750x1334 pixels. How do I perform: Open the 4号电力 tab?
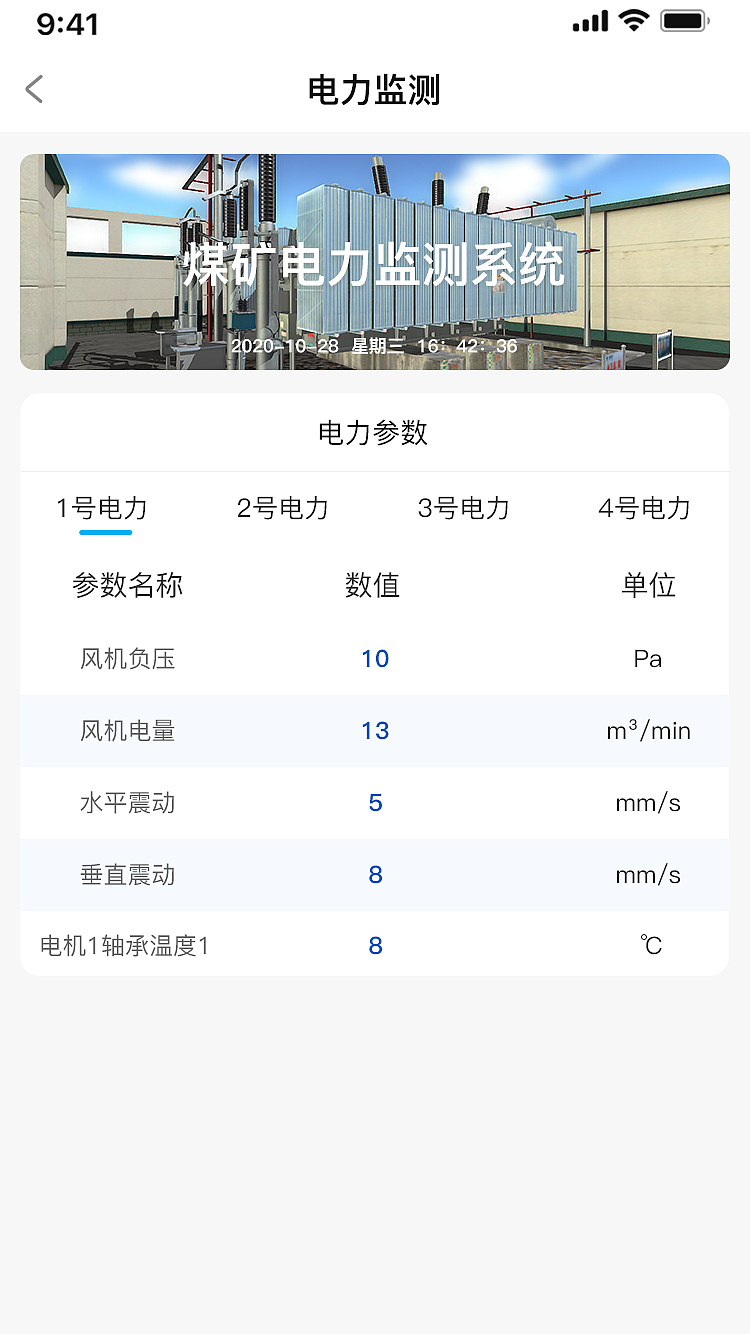644,508
